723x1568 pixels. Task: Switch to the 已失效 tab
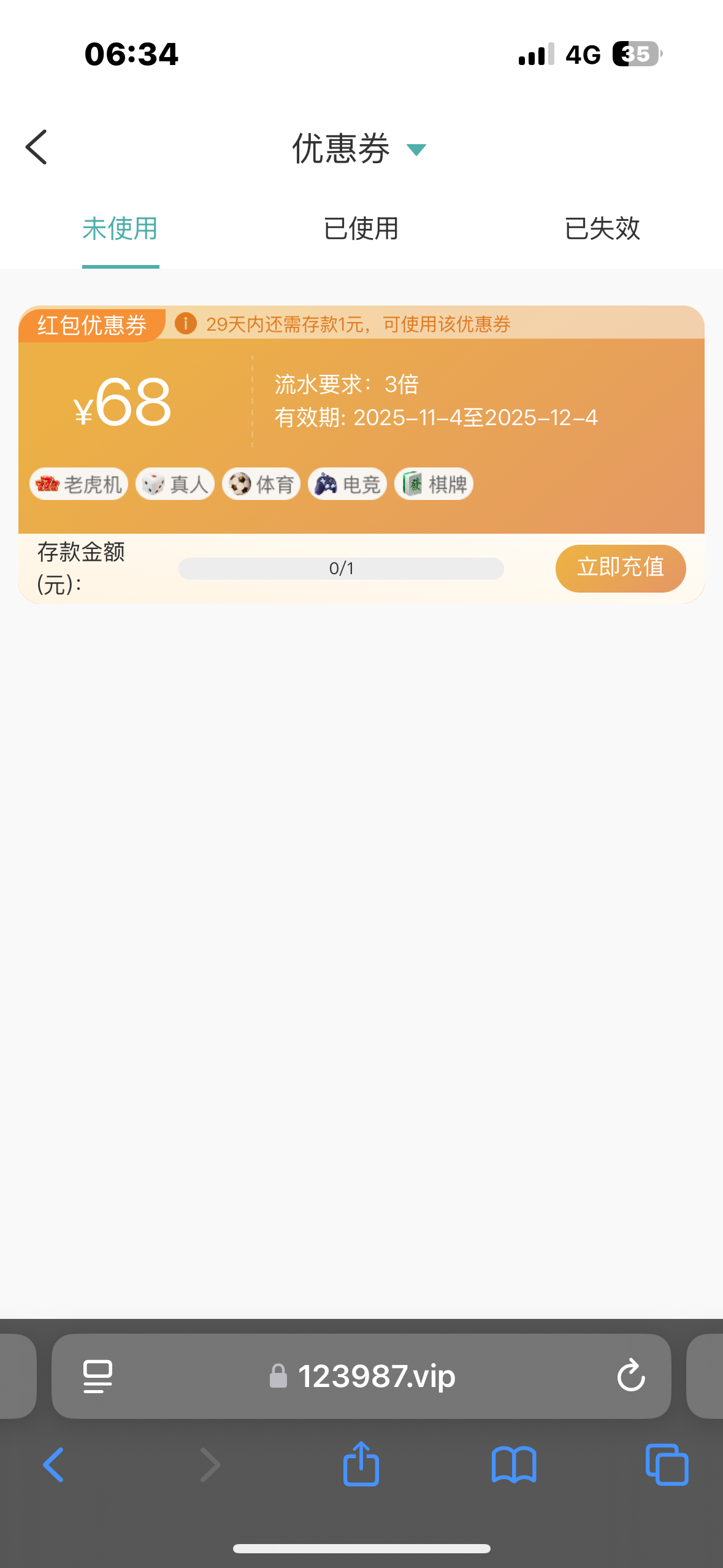pyautogui.click(x=602, y=229)
